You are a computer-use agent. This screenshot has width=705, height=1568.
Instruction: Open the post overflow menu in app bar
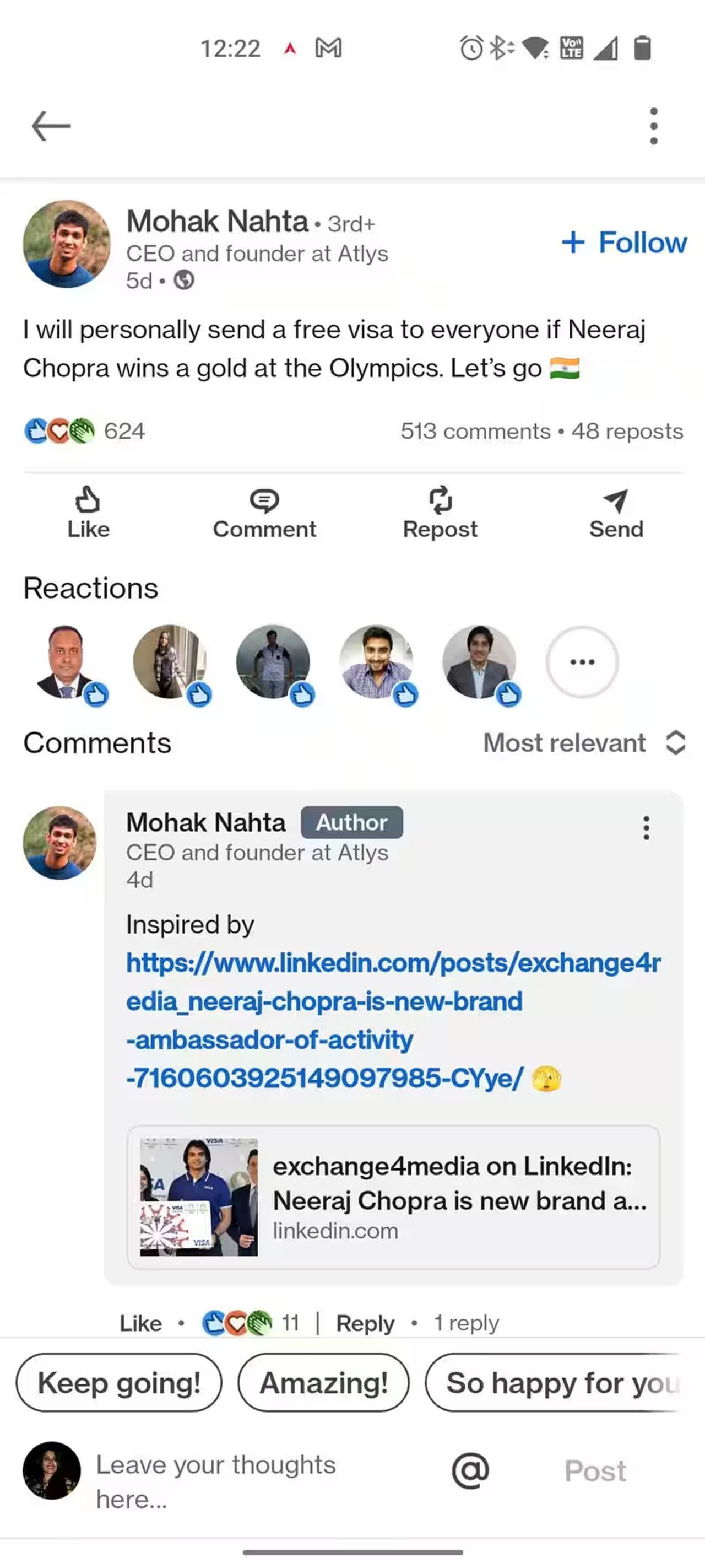click(x=653, y=126)
